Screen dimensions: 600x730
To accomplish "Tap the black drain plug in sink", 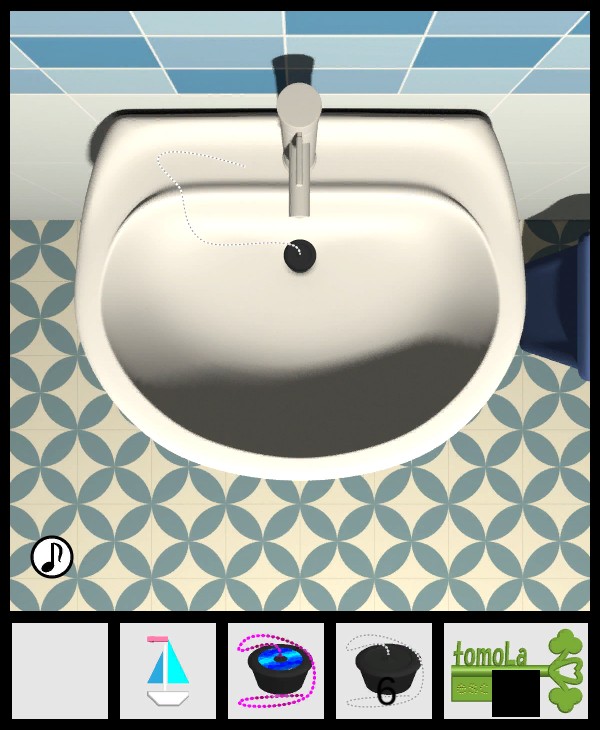I will [299, 256].
